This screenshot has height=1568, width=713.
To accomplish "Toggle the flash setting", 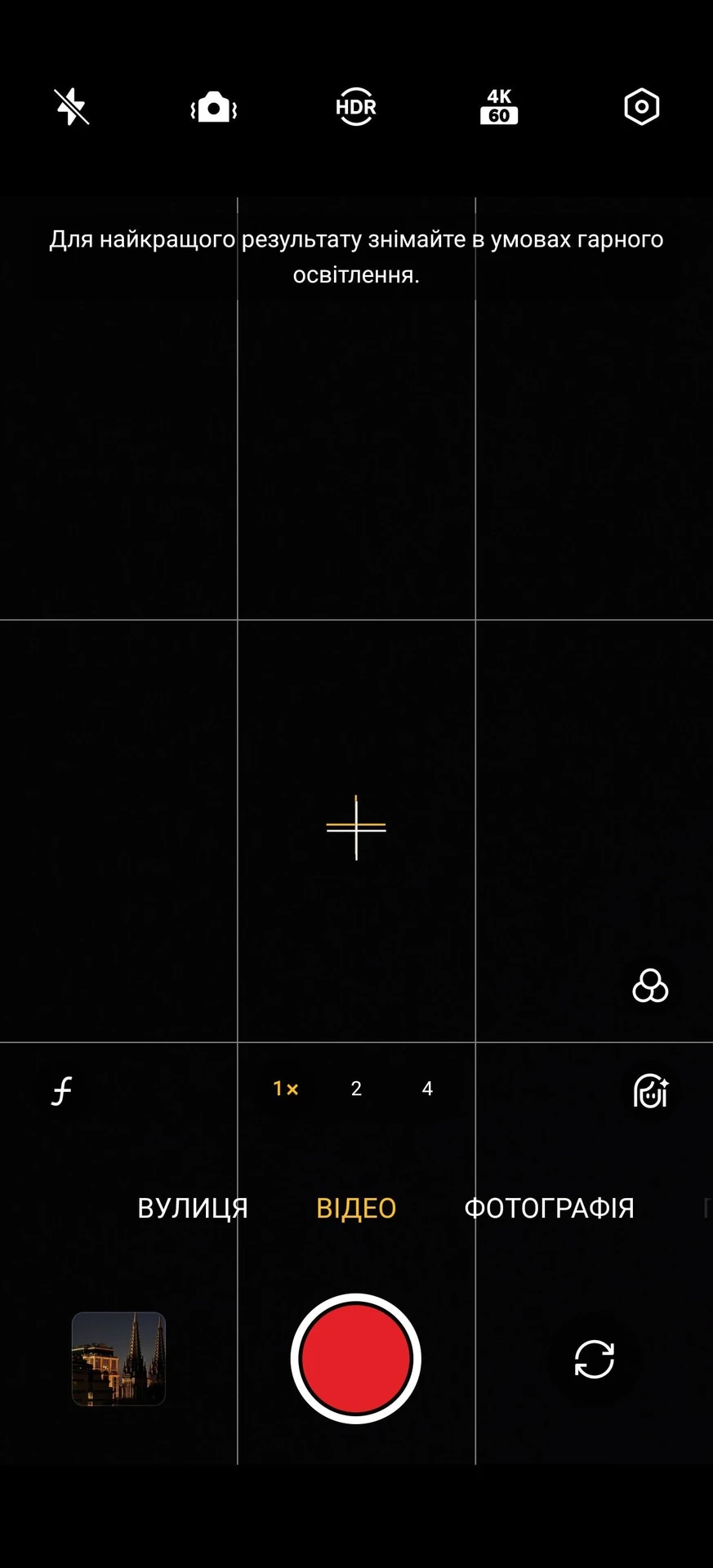I will click(71, 107).
